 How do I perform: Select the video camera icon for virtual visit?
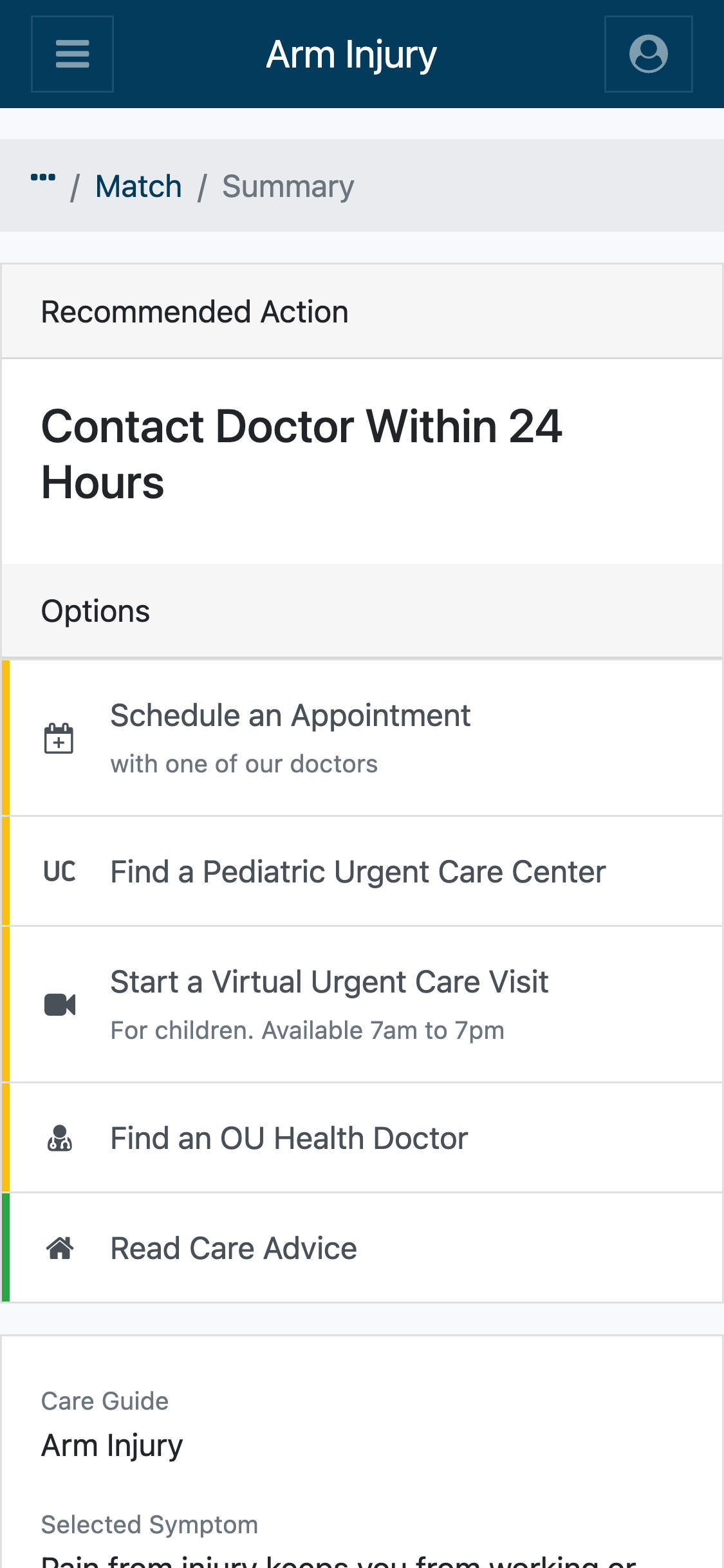tap(59, 1004)
